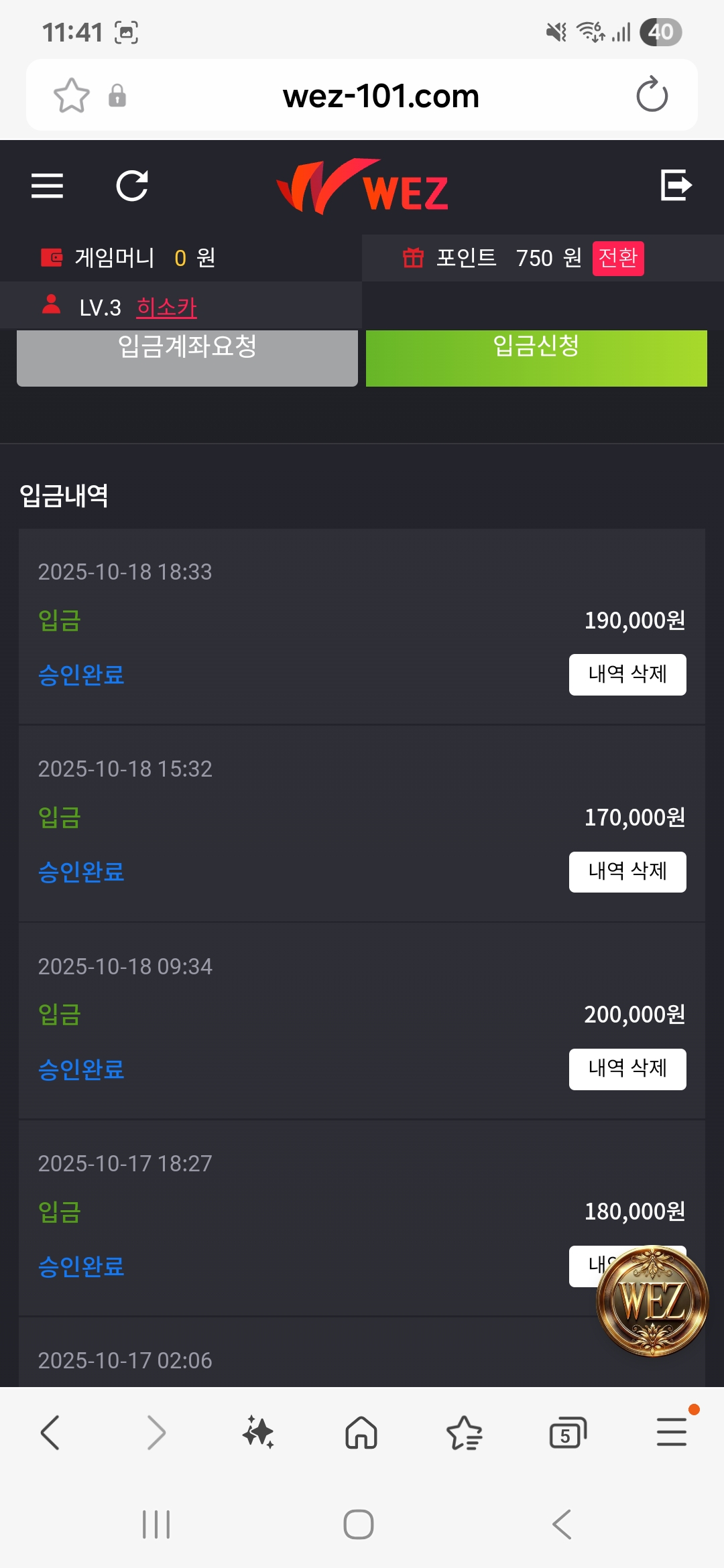Open the 히소카 profile link
Viewport: 724px width, 1568px height.
click(x=166, y=308)
